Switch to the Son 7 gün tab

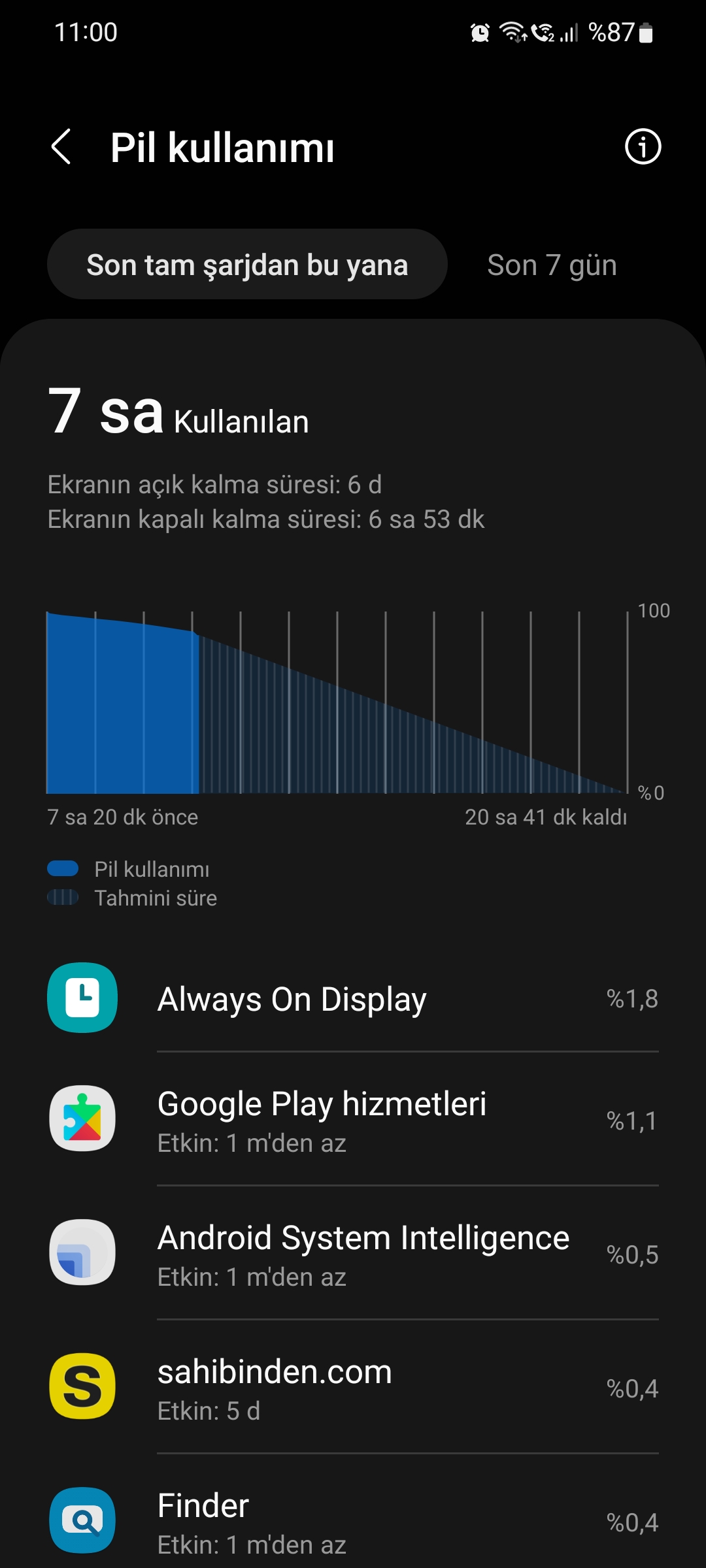(552, 265)
